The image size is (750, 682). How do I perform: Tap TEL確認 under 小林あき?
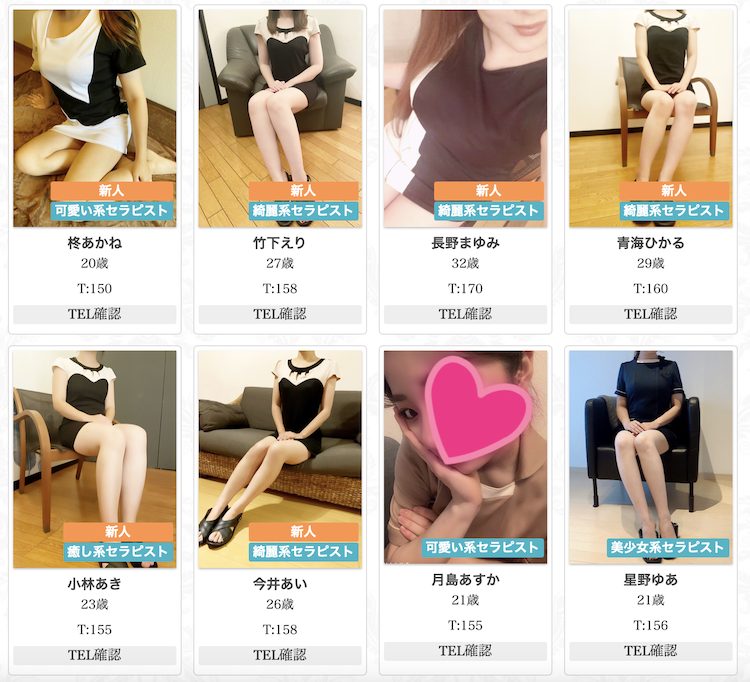(x=95, y=655)
